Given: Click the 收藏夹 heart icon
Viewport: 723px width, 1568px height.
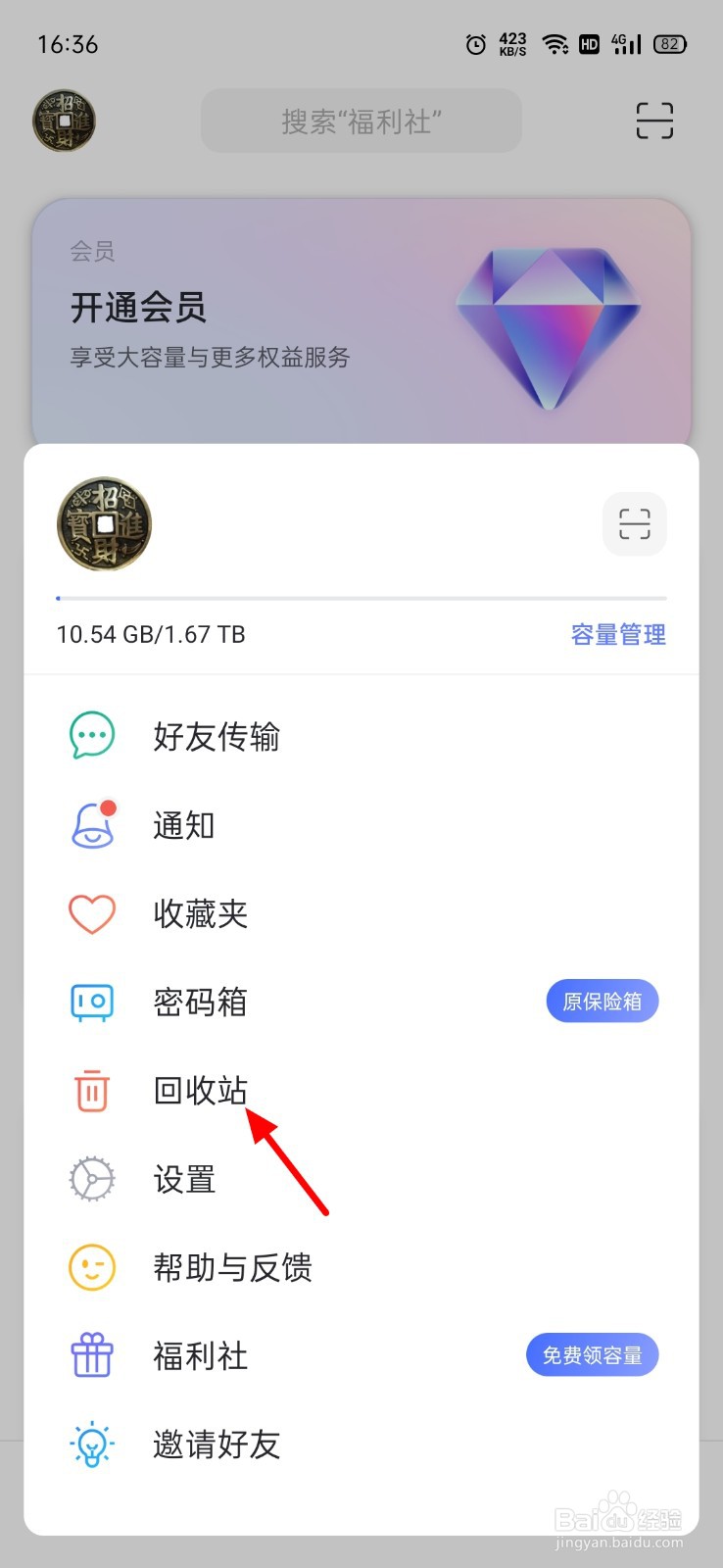Looking at the screenshot, I should point(91,913).
